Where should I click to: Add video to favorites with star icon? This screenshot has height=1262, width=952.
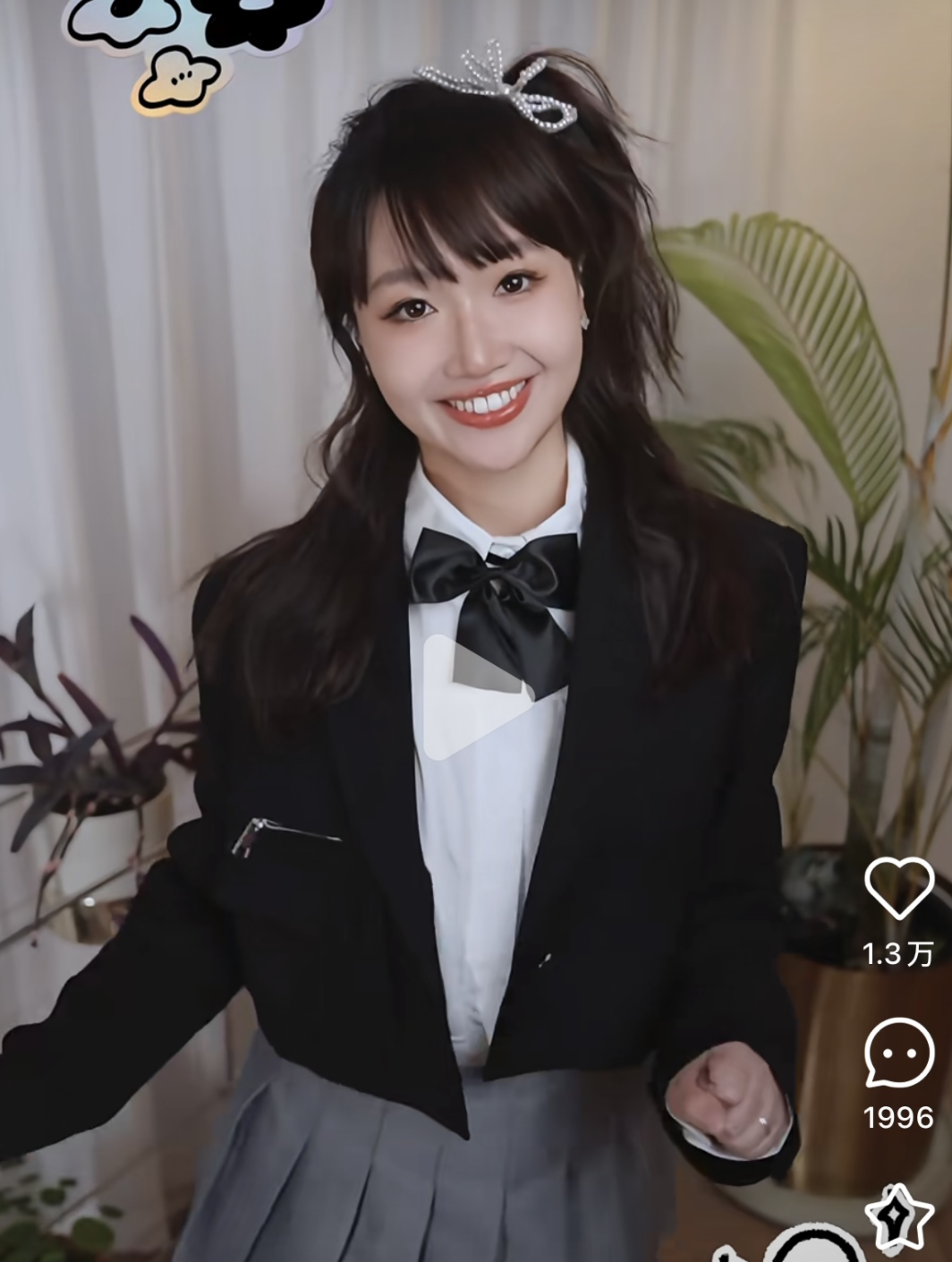(898, 1217)
